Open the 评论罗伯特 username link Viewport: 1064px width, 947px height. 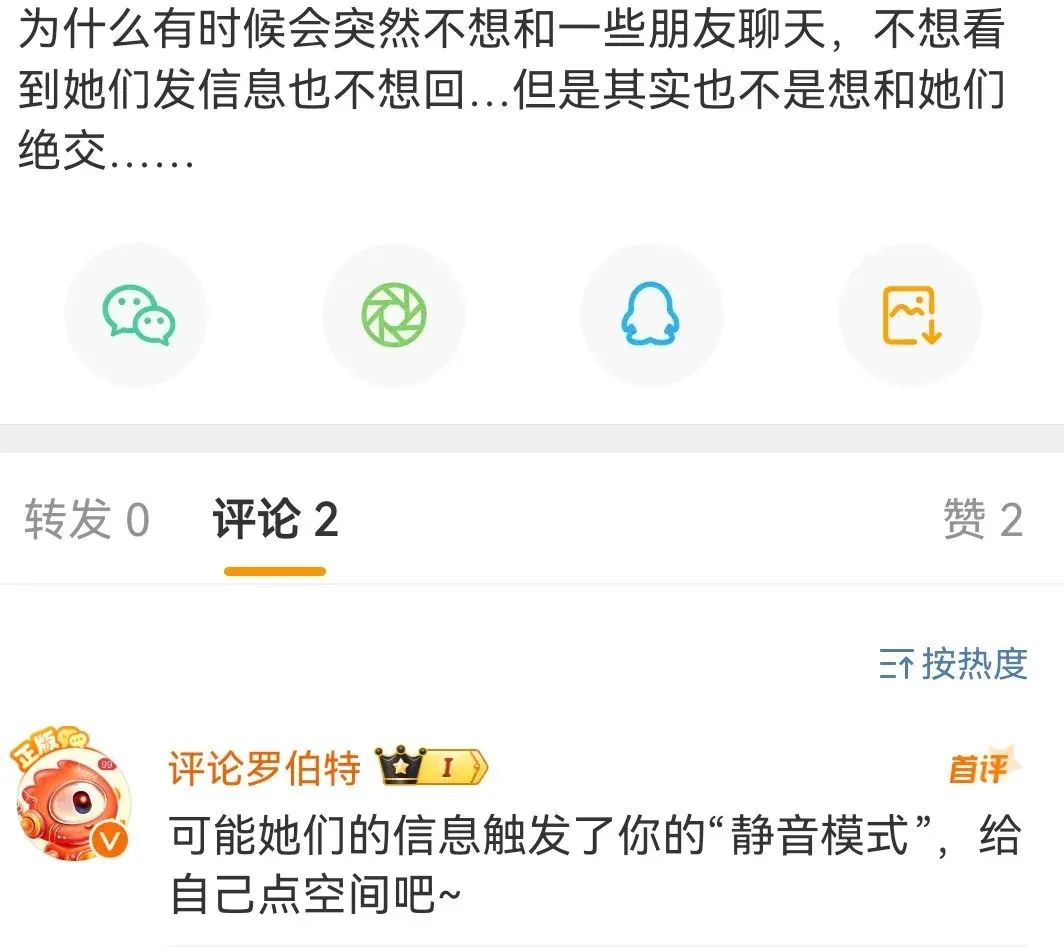coord(265,769)
